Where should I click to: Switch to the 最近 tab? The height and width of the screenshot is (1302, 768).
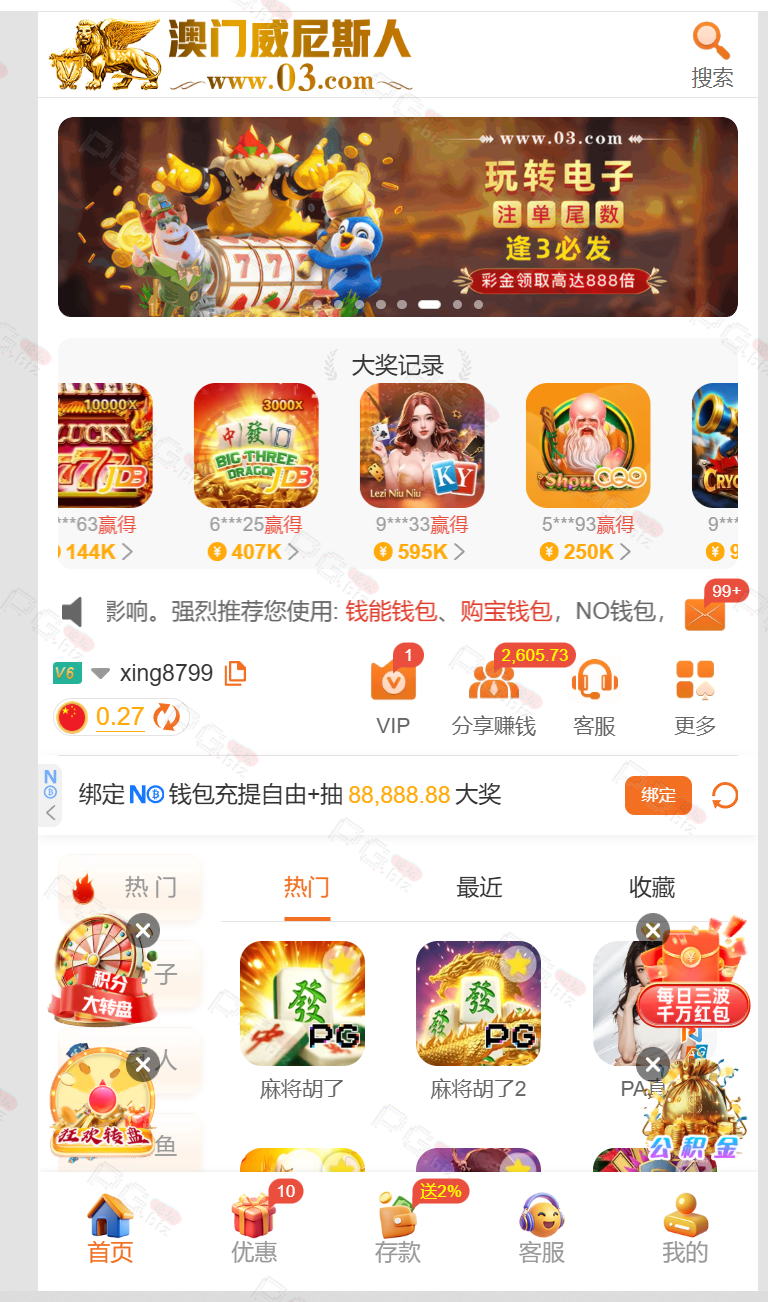[x=479, y=887]
